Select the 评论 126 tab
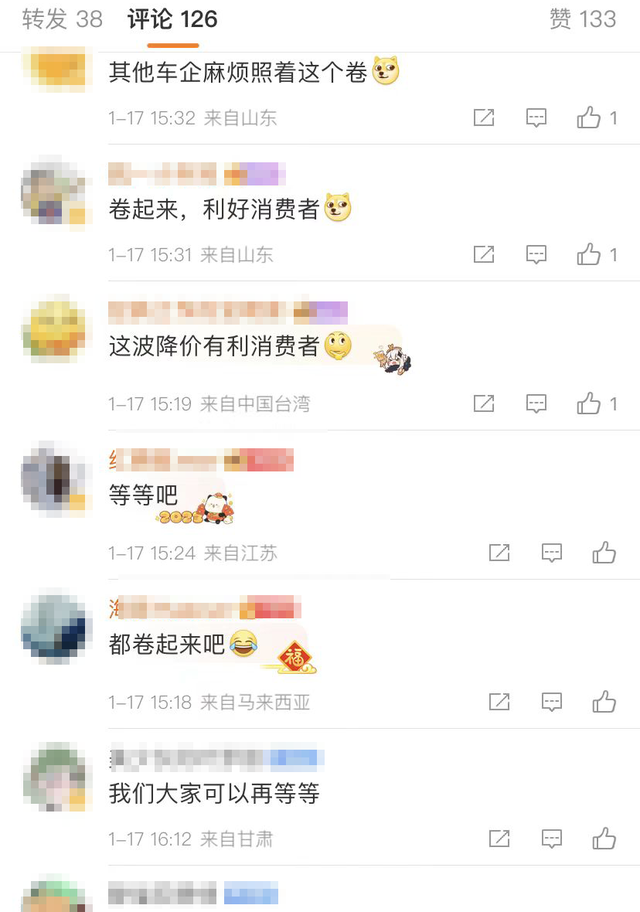The height and width of the screenshot is (912, 640). pos(172,18)
